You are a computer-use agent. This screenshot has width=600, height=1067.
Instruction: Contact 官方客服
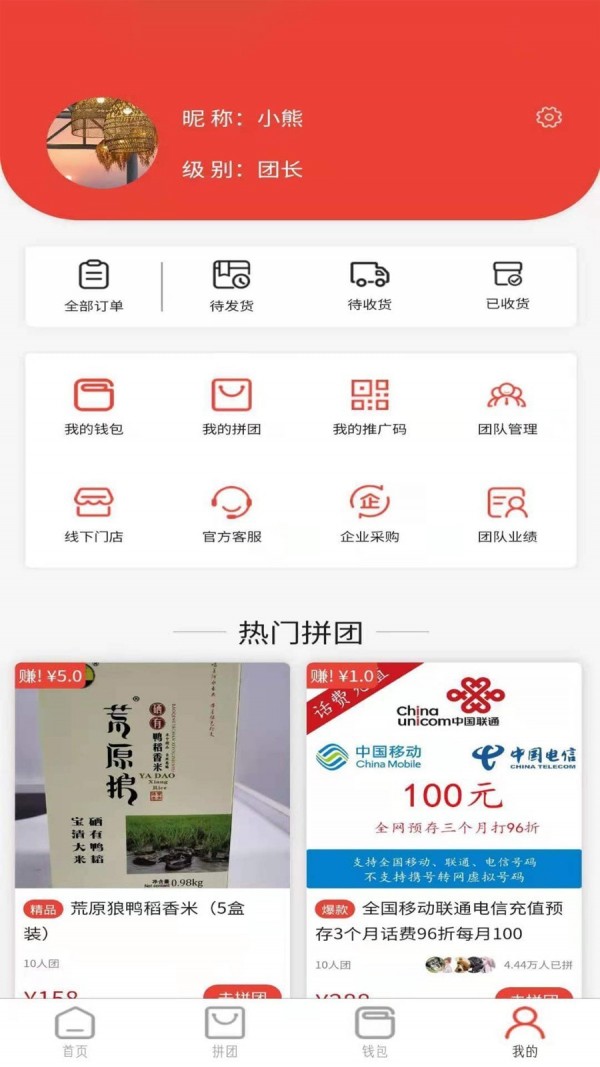(x=231, y=513)
